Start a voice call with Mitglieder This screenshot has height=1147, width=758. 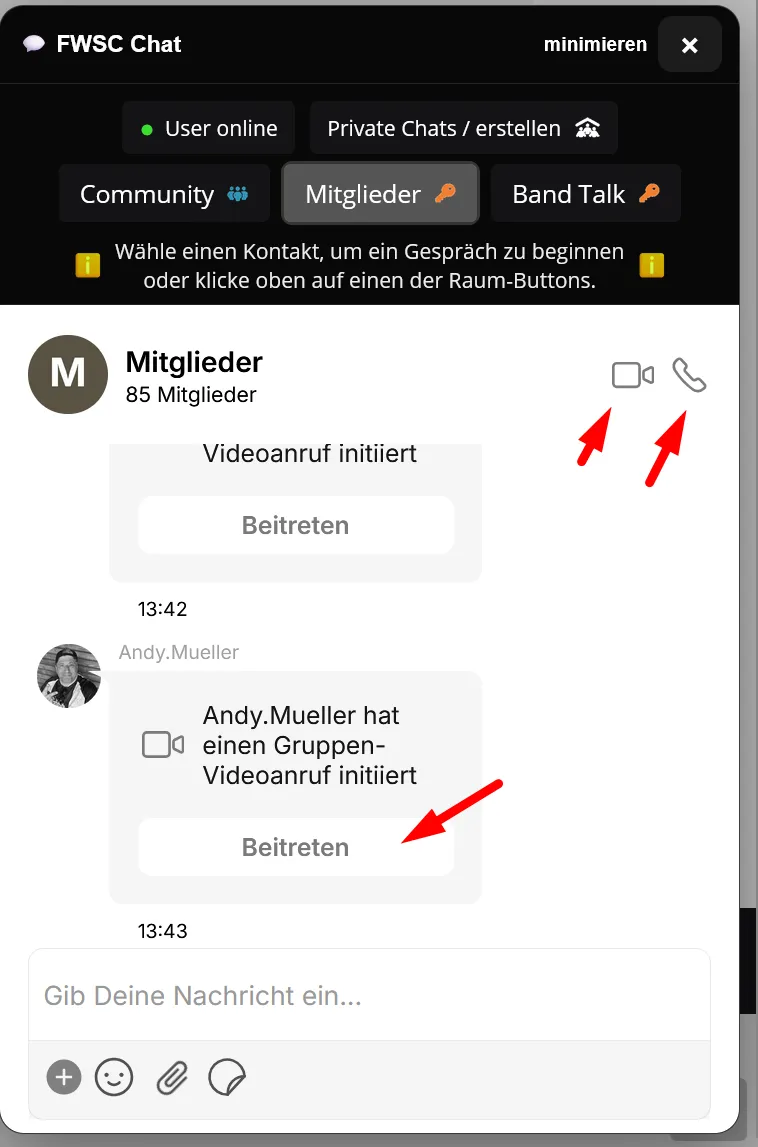point(689,375)
